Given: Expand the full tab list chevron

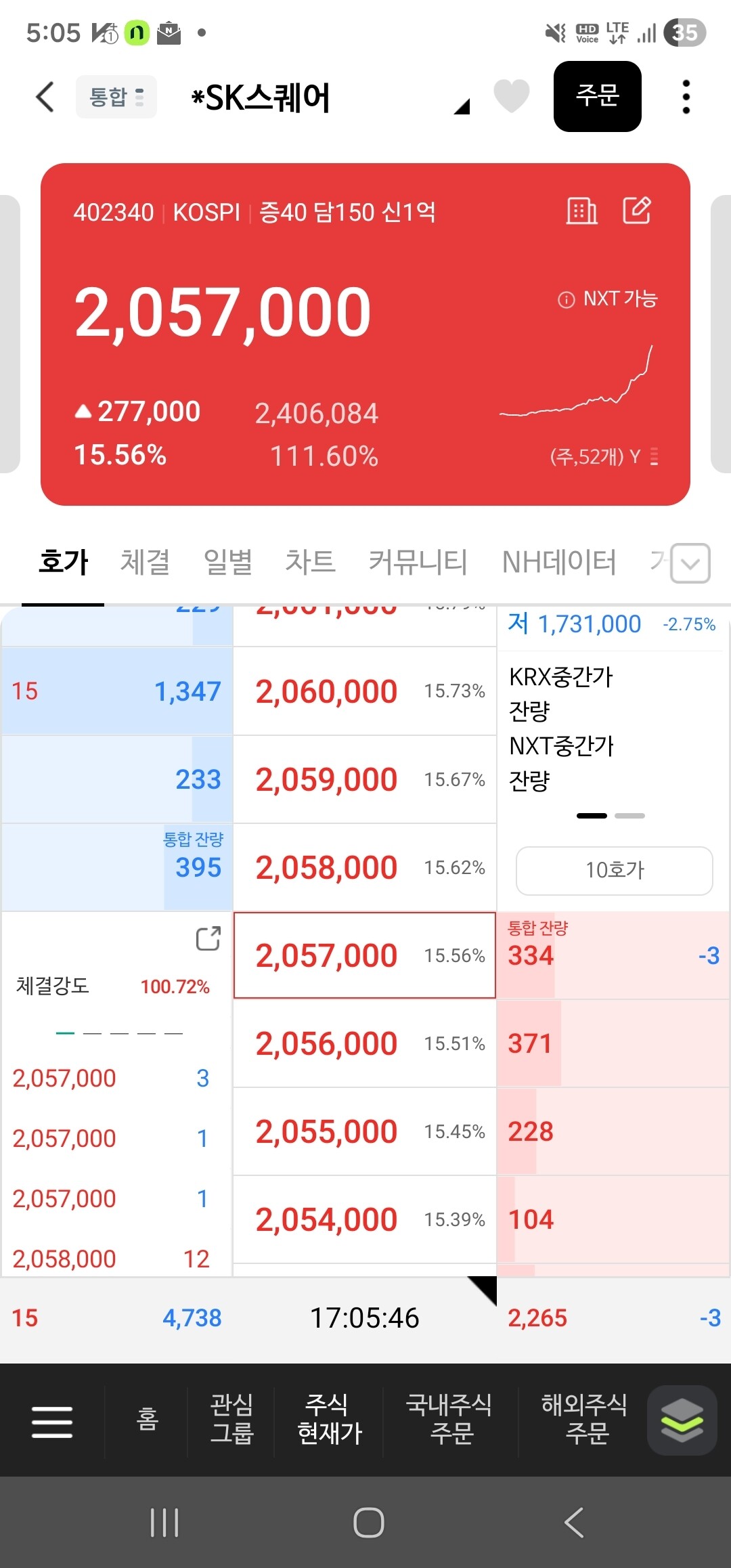Looking at the screenshot, I should [690, 563].
